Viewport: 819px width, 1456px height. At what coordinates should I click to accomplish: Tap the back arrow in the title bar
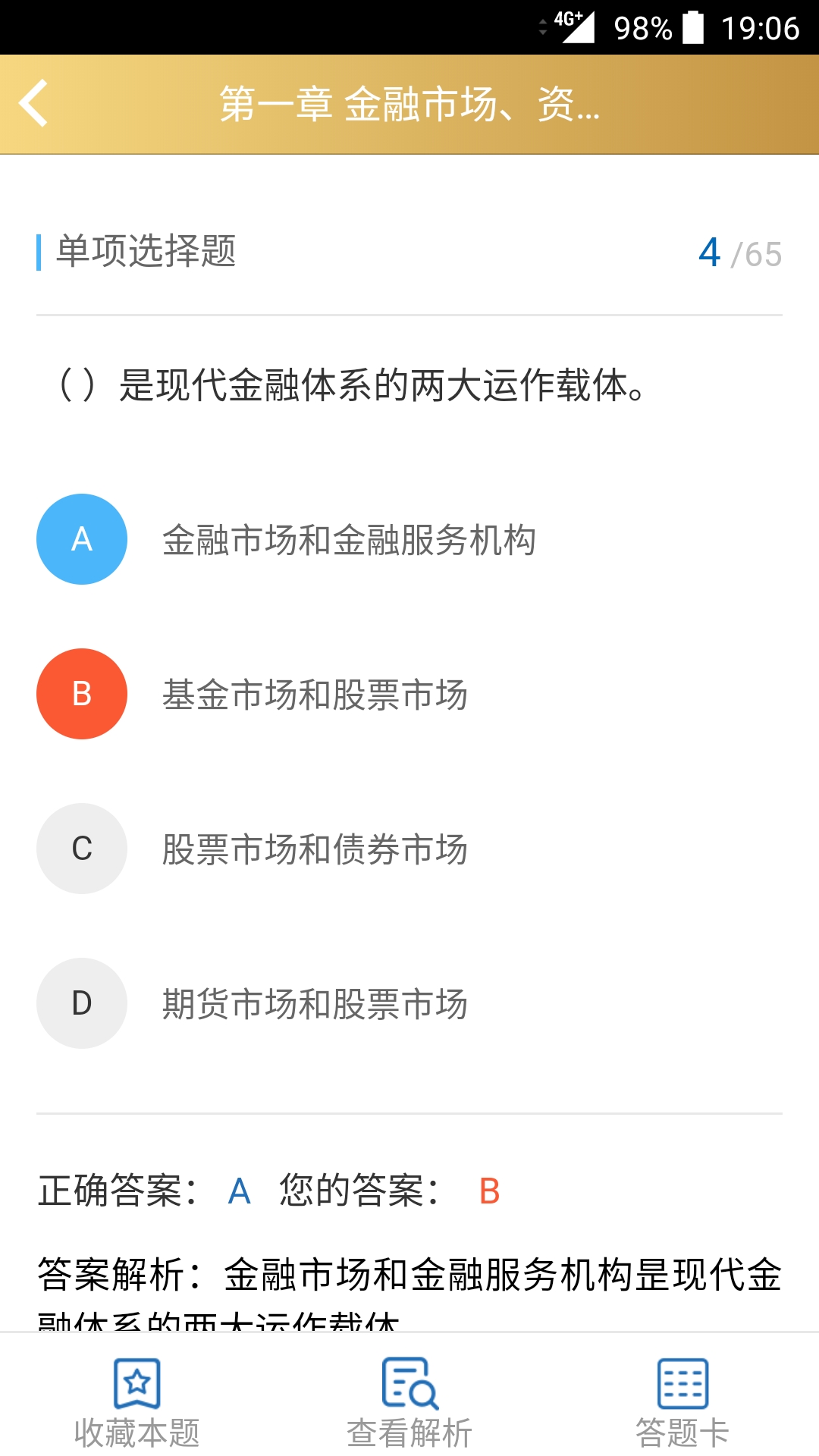click(x=36, y=105)
